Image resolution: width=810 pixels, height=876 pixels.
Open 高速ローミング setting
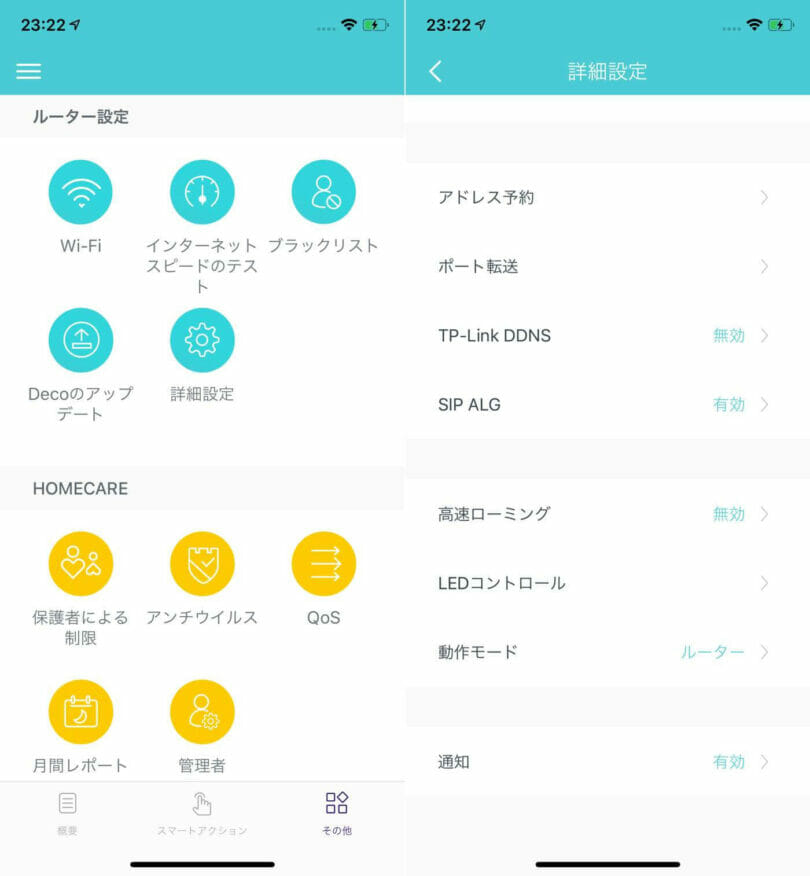606,514
